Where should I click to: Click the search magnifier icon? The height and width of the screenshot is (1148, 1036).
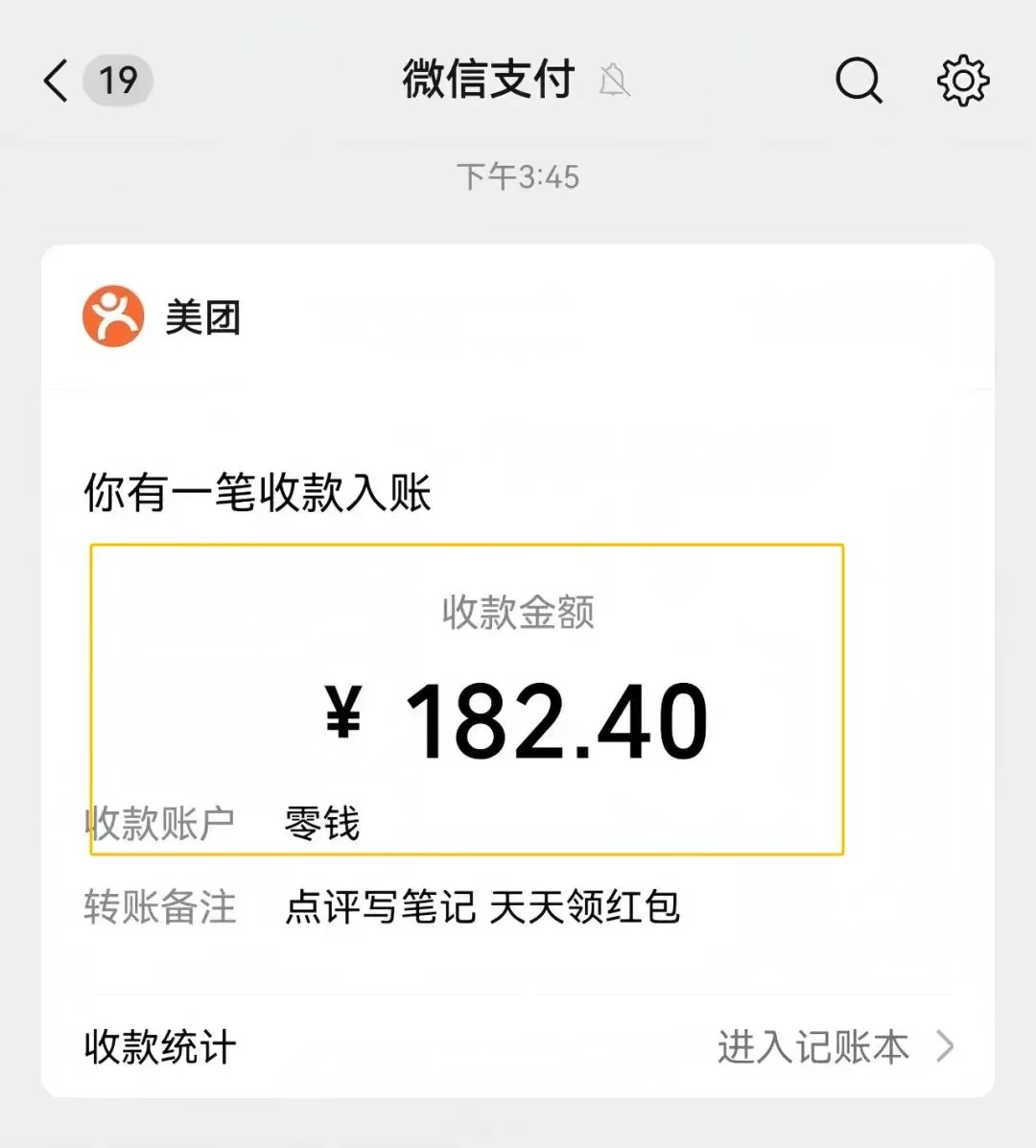(x=859, y=81)
